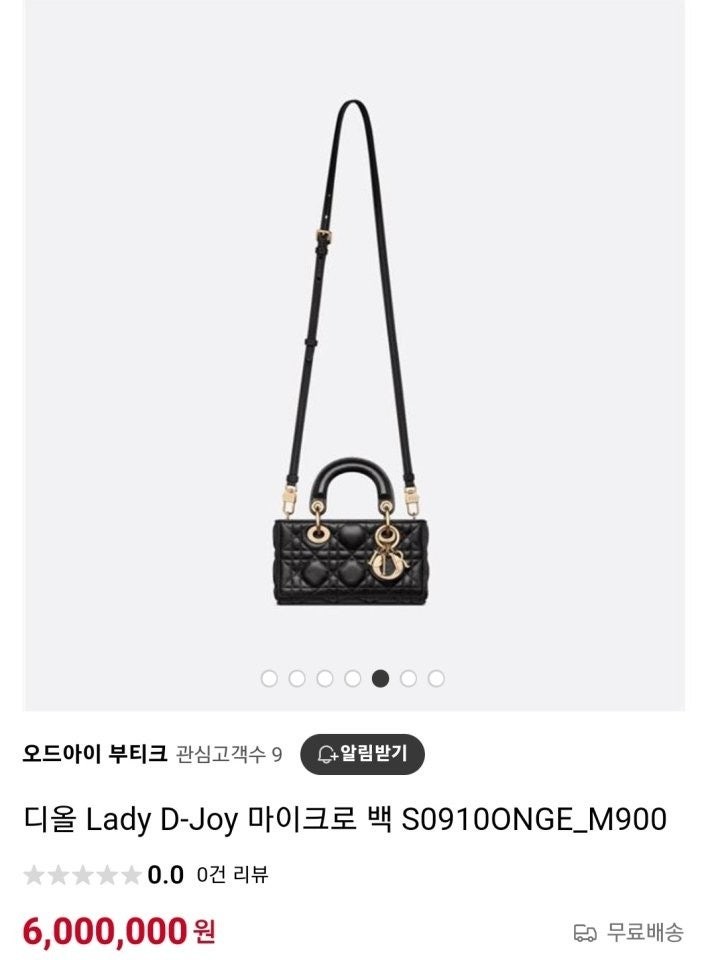Open the 0건 리뷰 reviews section
Viewport: 710px width, 960px height.
tap(233, 875)
